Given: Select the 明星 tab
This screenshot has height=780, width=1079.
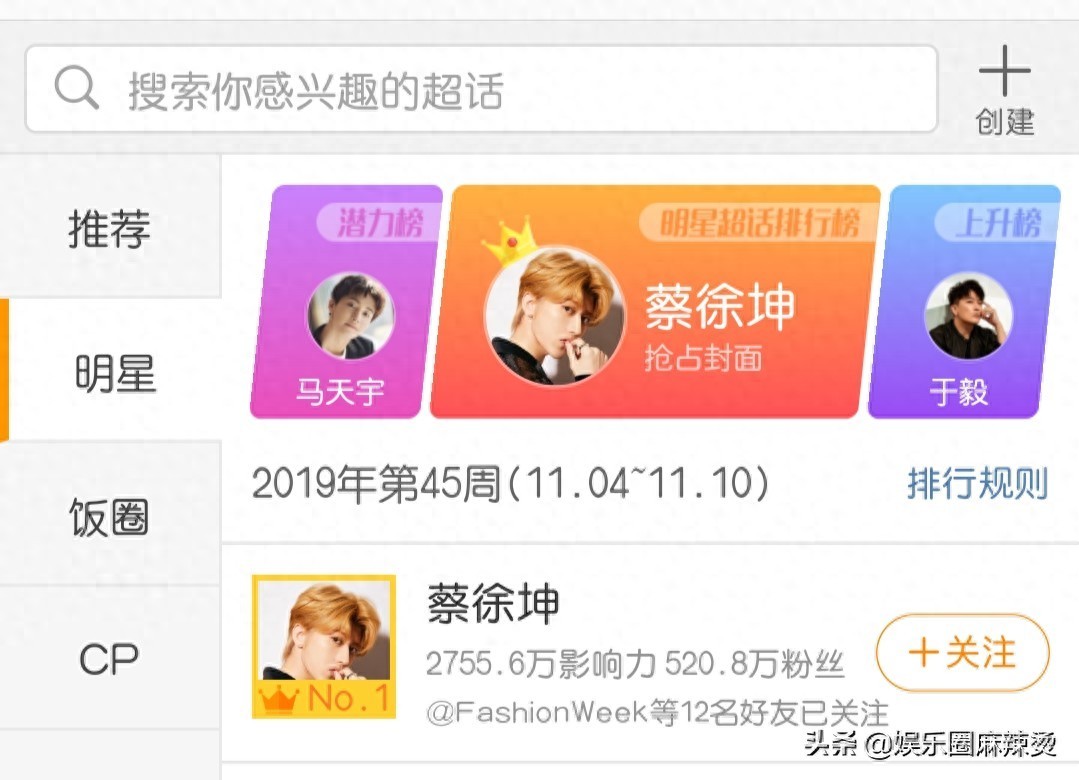Looking at the screenshot, I should [114, 373].
